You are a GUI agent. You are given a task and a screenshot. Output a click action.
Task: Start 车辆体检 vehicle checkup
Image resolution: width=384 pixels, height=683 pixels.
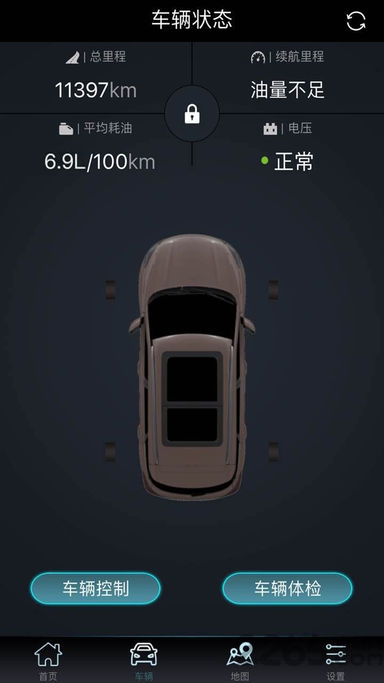click(287, 588)
